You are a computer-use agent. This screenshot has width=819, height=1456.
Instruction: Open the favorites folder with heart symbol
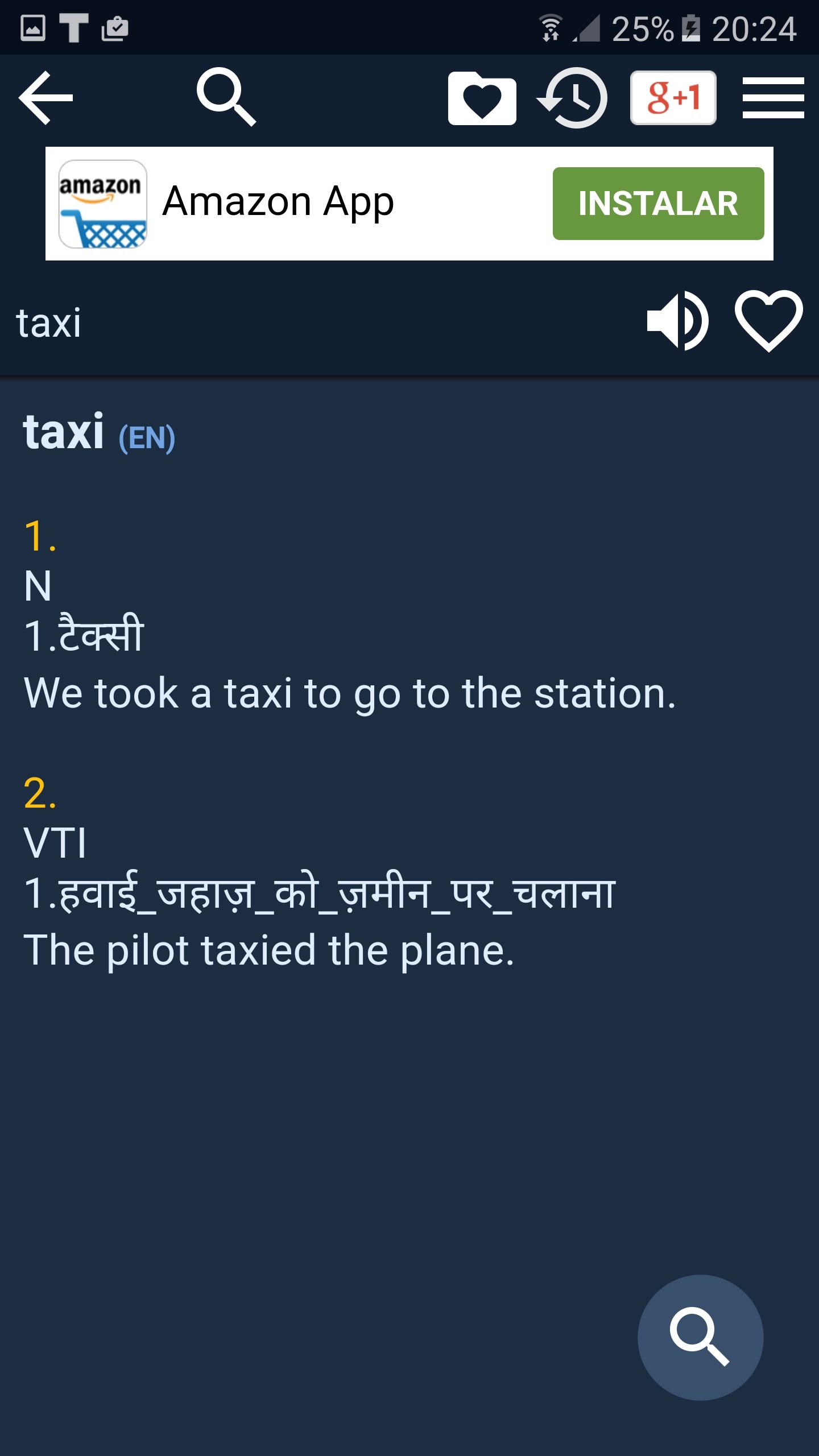pyautogui.click(x=483, y=98)
